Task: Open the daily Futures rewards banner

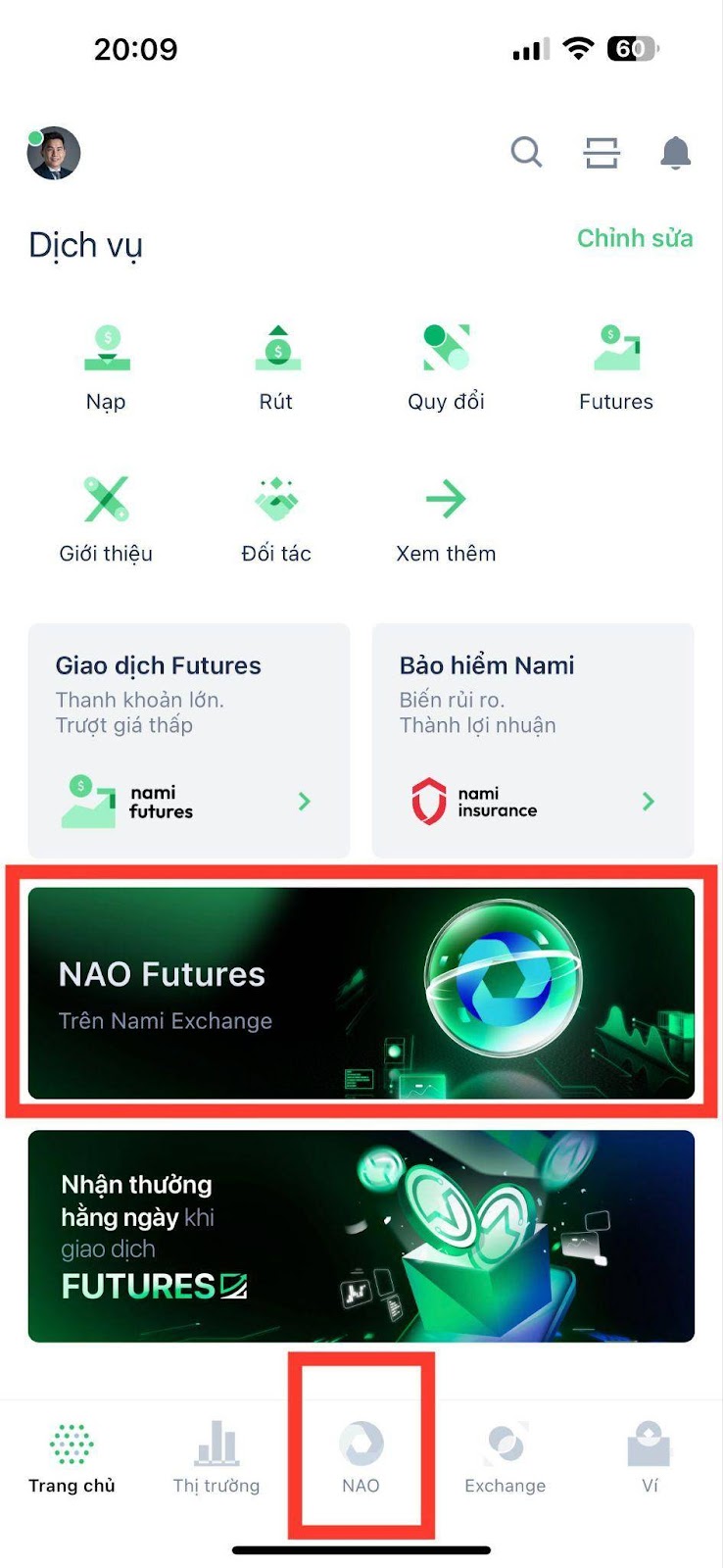Action: pyautogui.click(x=361, y=1236)
